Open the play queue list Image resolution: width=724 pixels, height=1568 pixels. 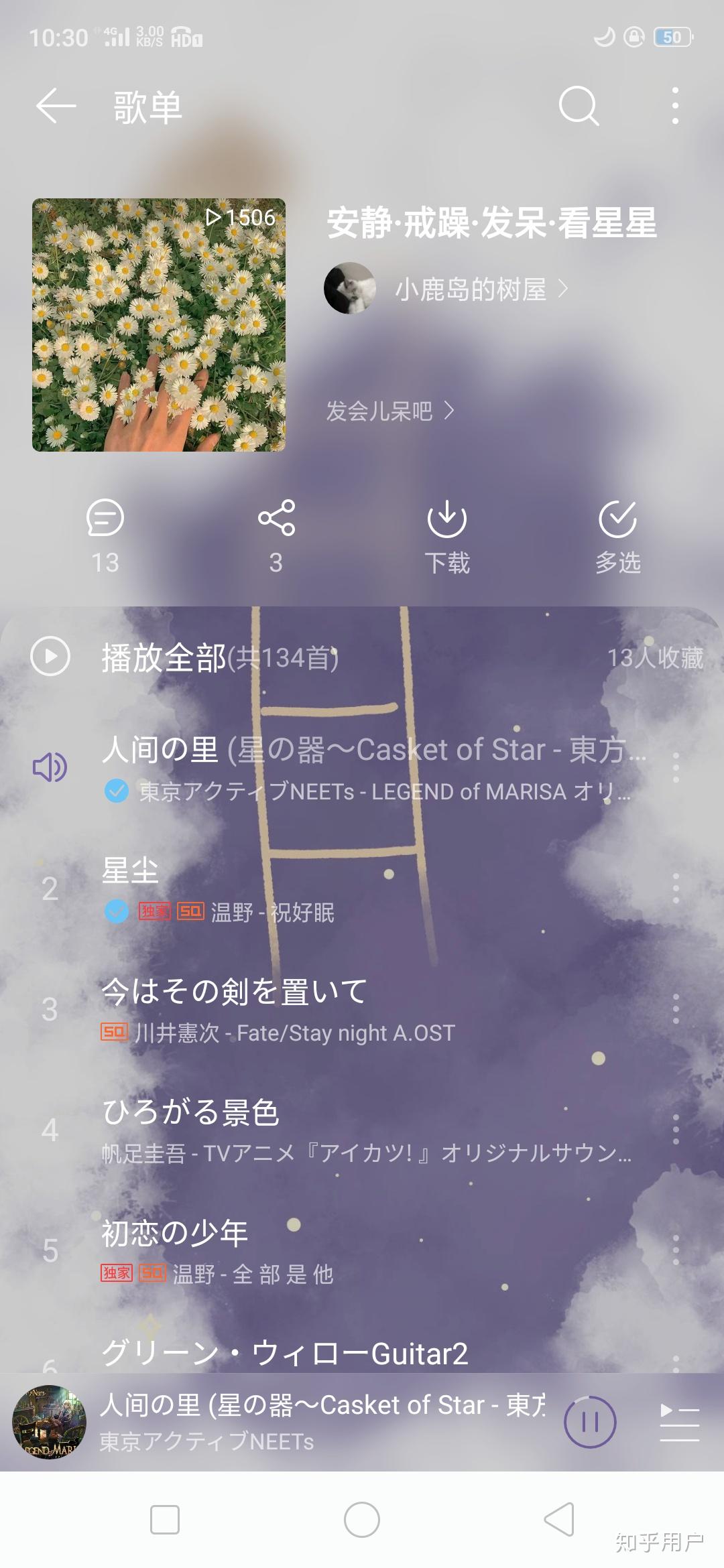click(x=679, y=1422)
